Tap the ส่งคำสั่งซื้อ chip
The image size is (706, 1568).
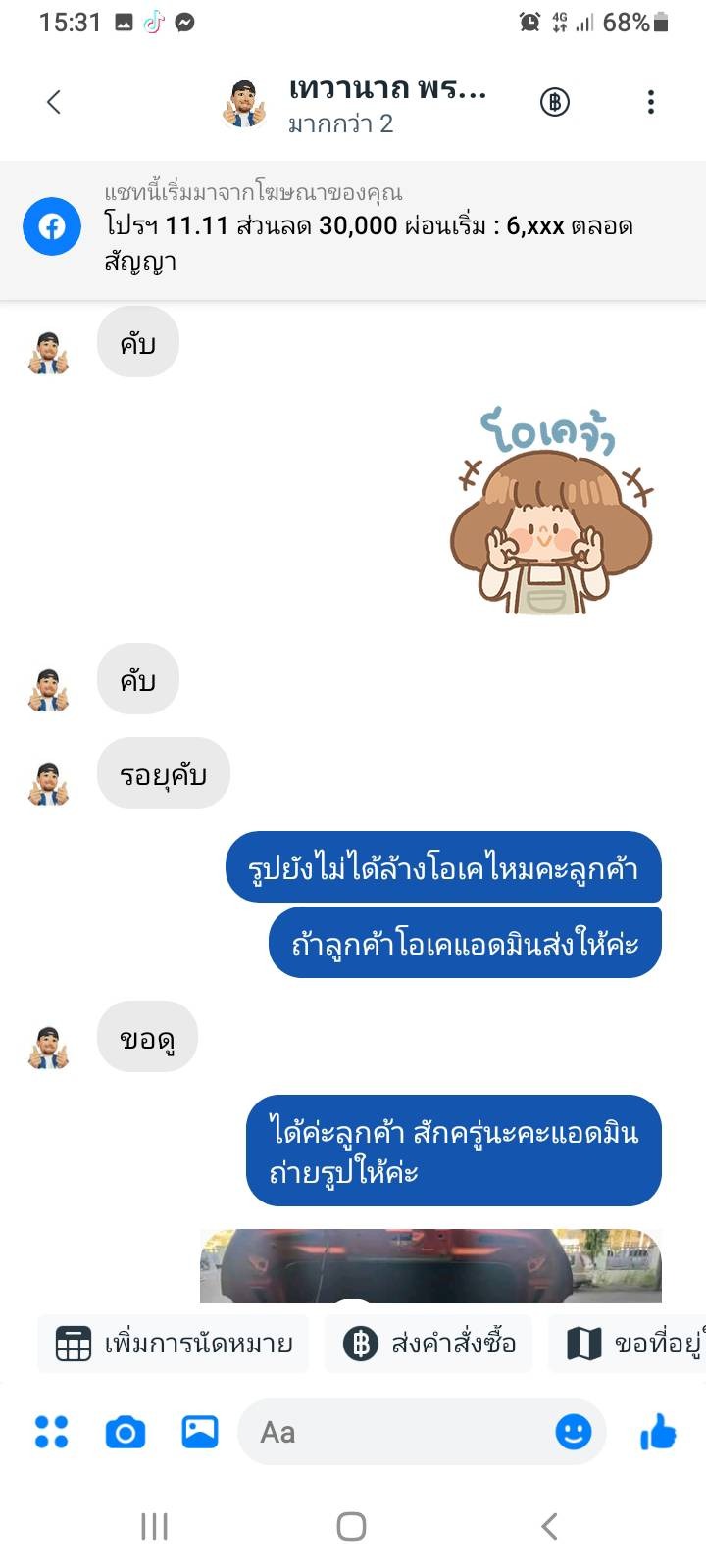429,1343
